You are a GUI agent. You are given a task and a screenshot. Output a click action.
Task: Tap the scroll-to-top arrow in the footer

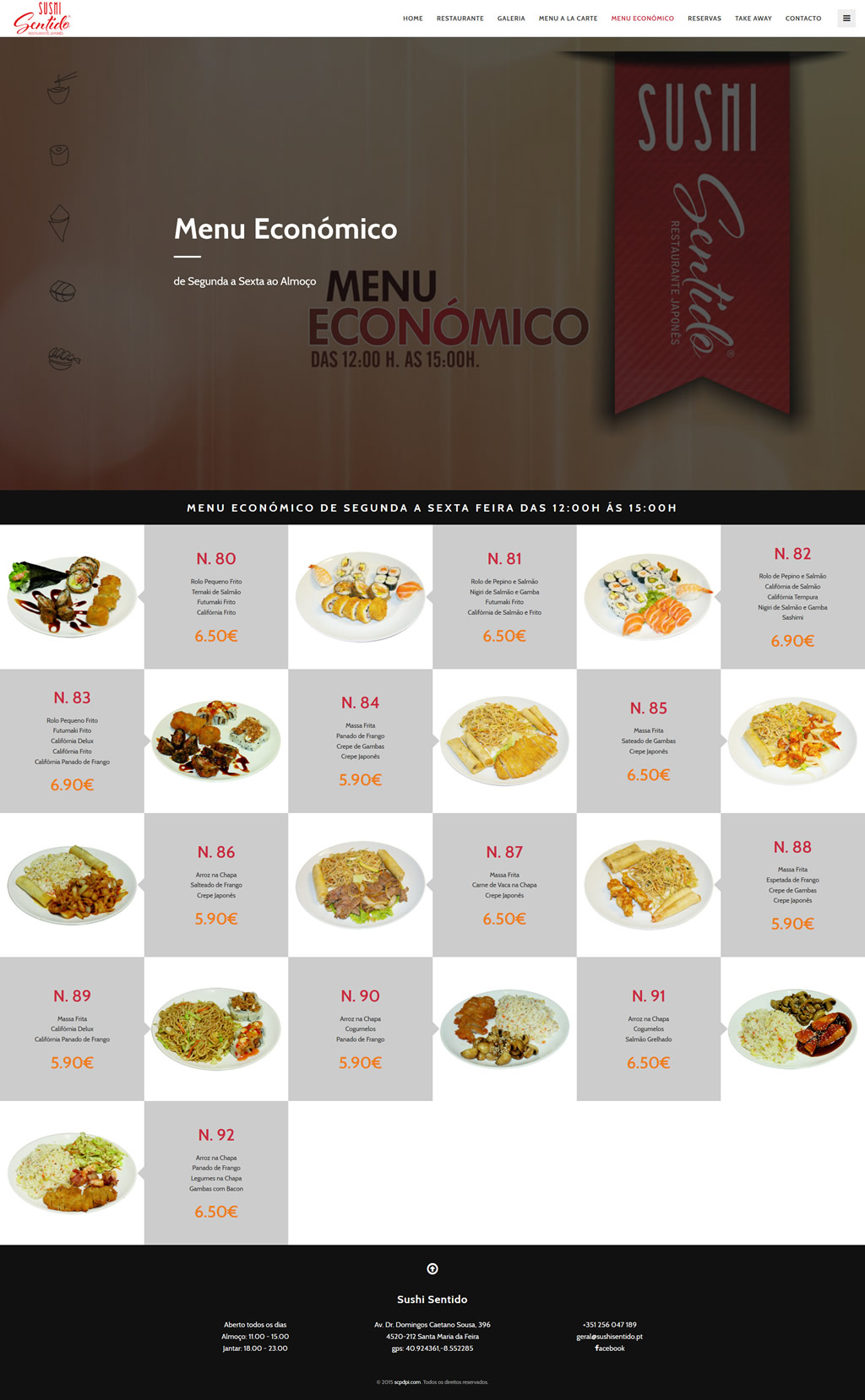[432, 1268]
